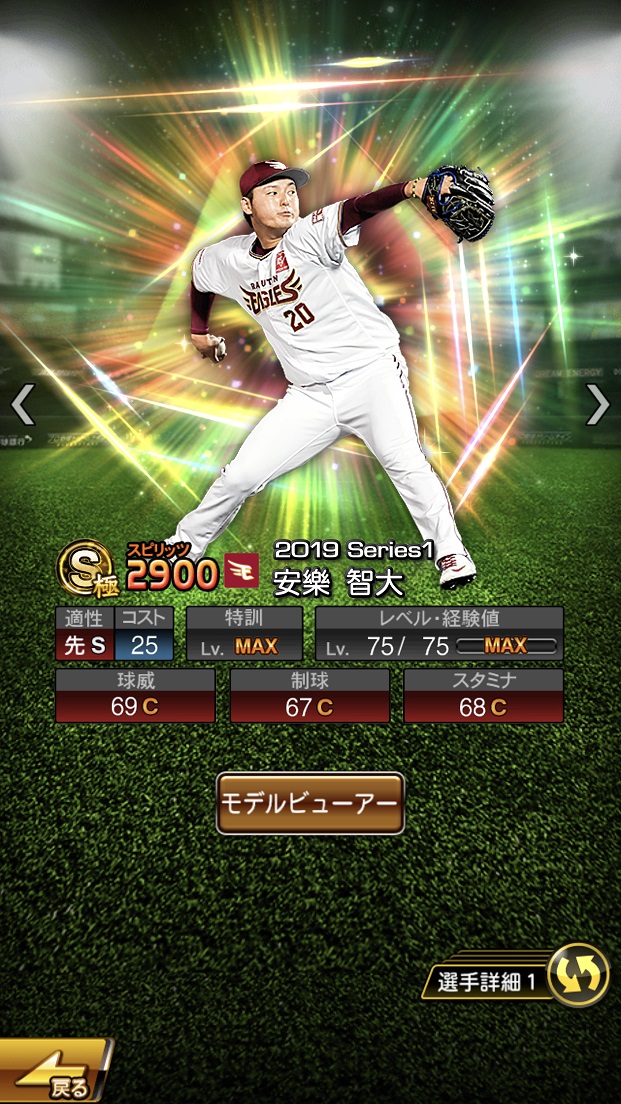Switch the 選手詳細 1 player detail view
The height and width of the screenshot is (1104, 621).
(x=579, y=974)
